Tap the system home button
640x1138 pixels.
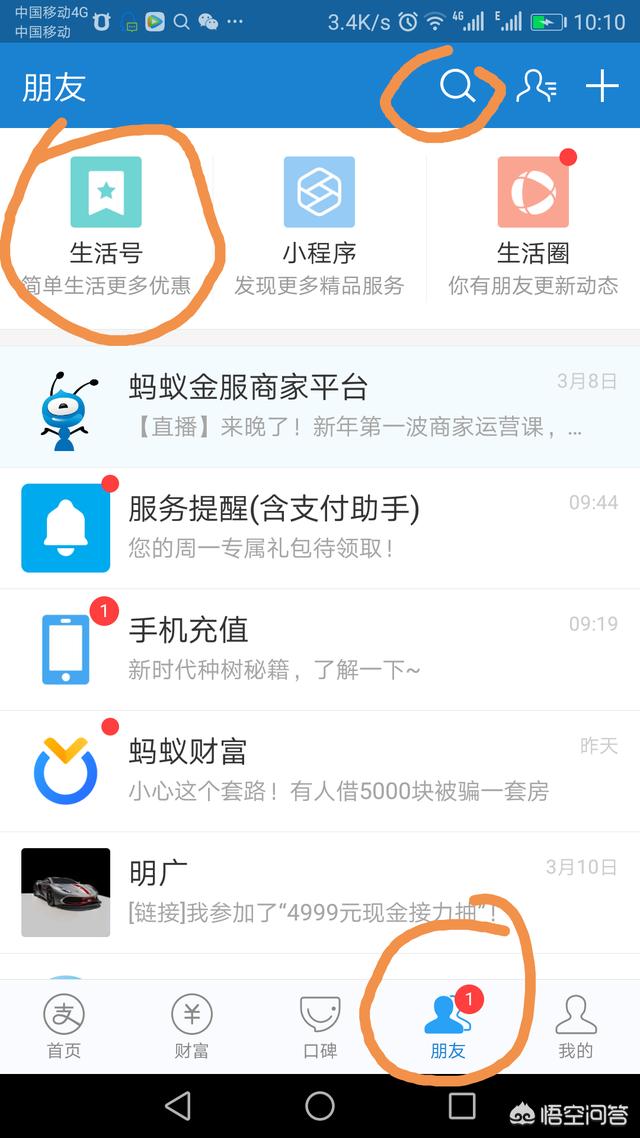[320, 1105]
